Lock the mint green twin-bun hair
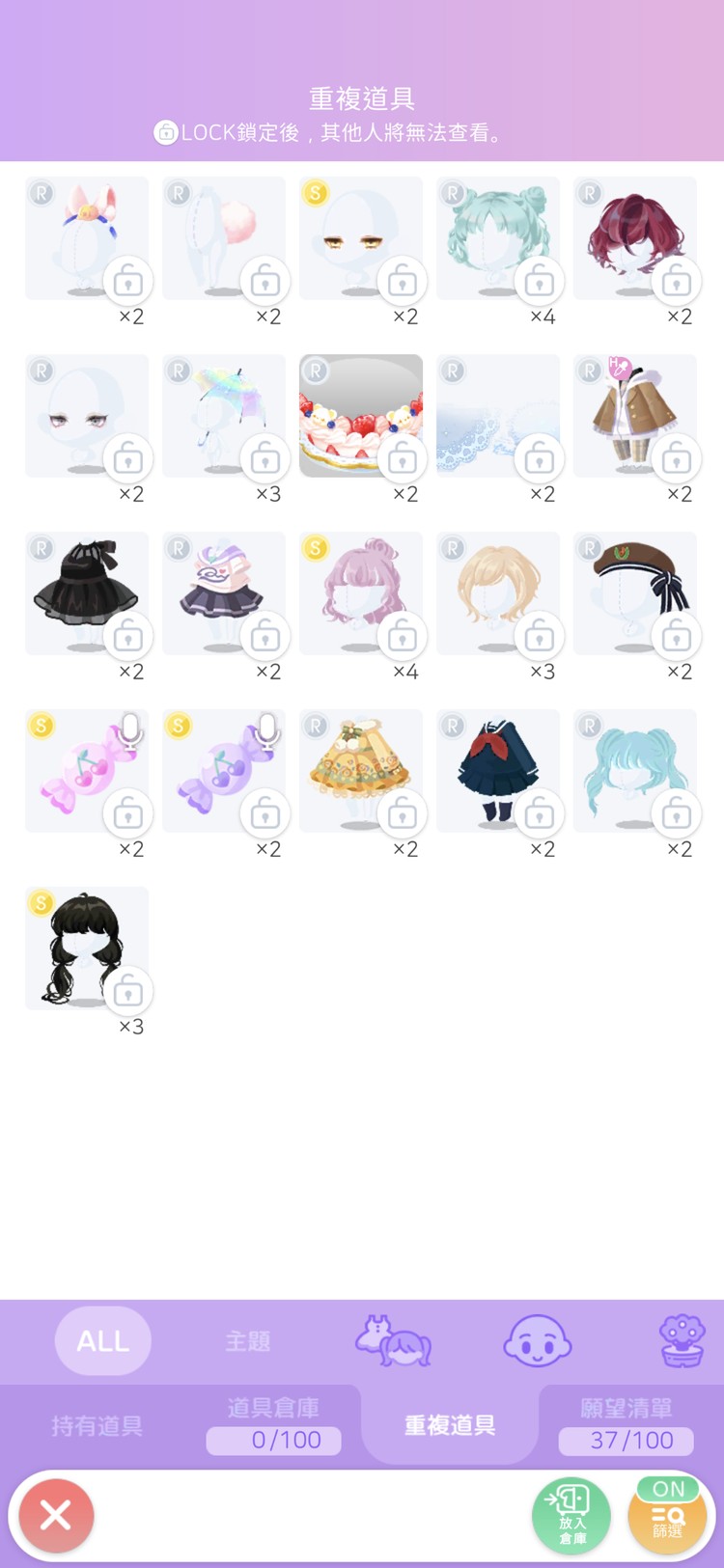Screen dimensions: 724x1568 tap(540, 282)
